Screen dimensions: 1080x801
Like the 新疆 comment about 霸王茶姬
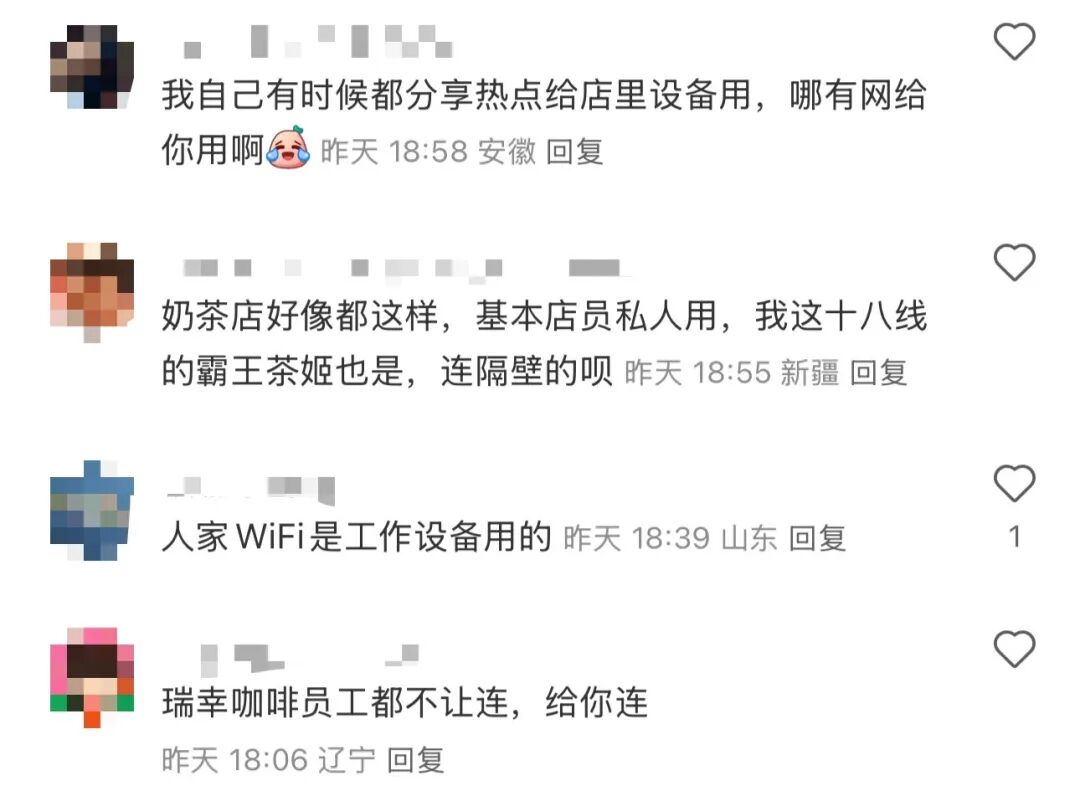1014,263
